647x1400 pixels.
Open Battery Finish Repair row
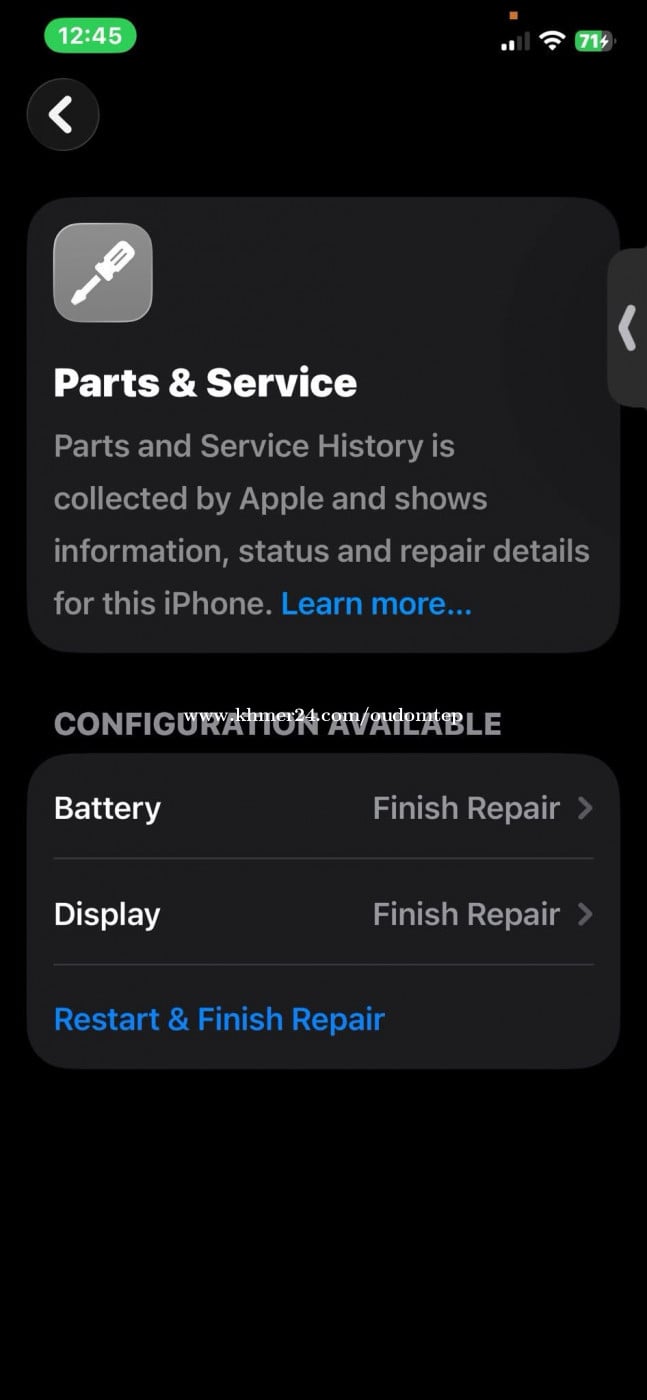click(x=323, y=808)
